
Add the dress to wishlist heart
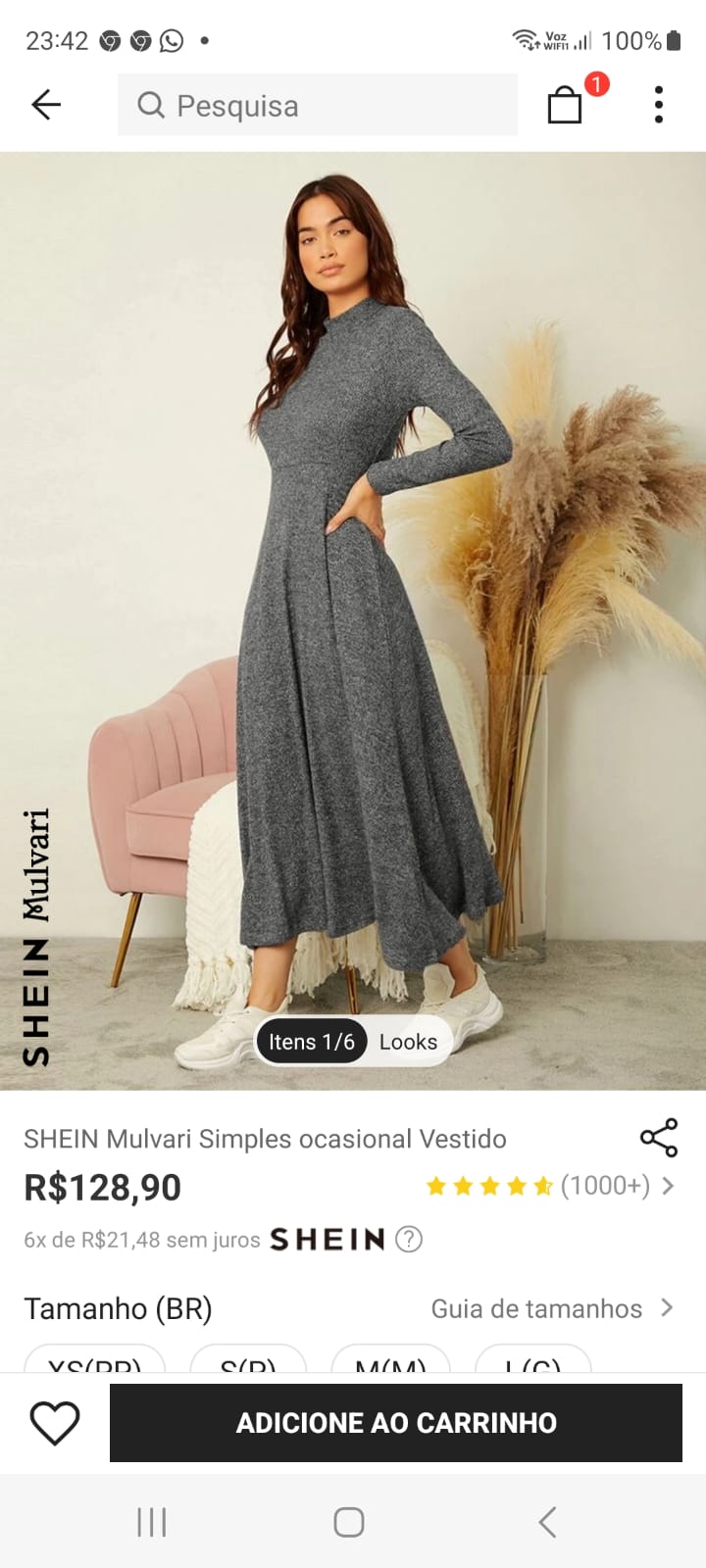tap(55, 1423)
